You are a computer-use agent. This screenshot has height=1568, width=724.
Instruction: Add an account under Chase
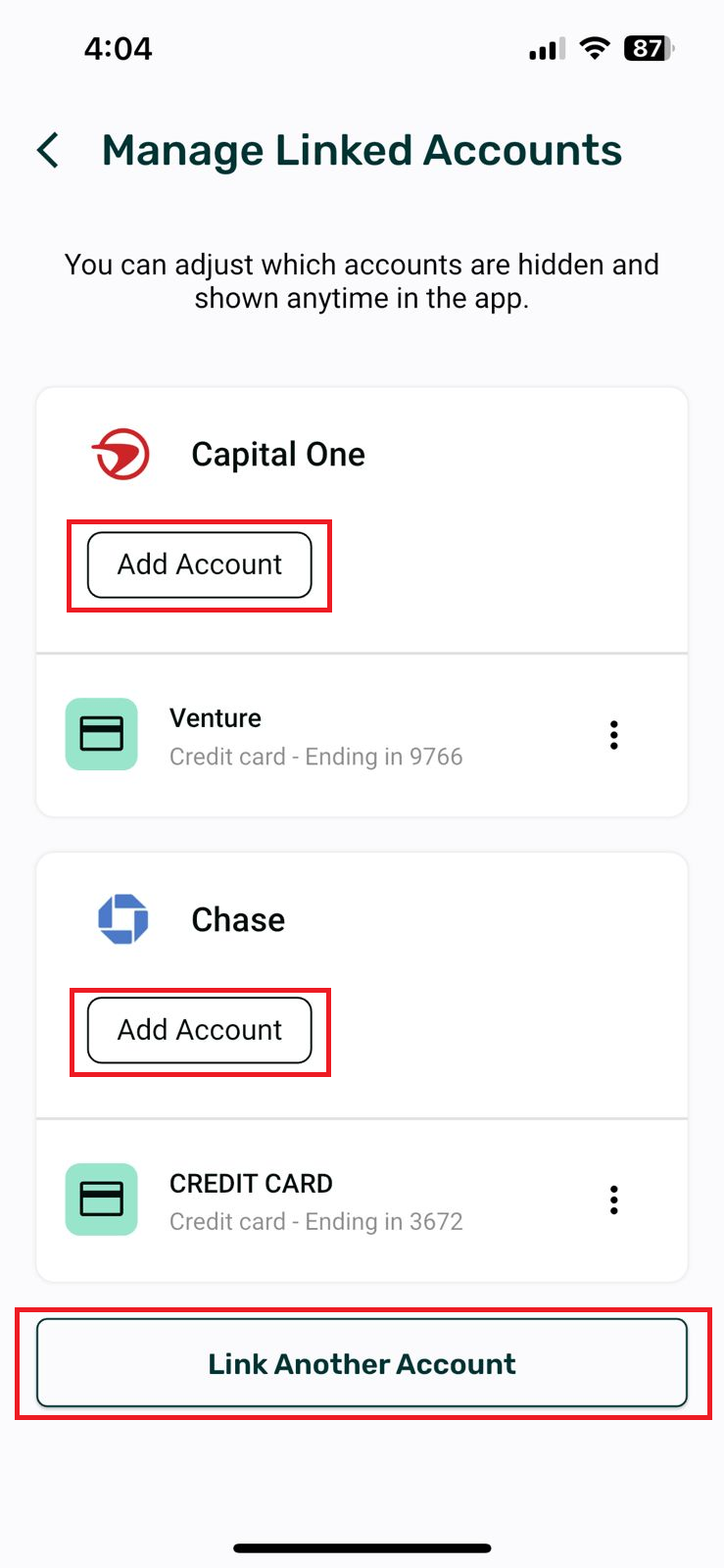click(200, 1031)
